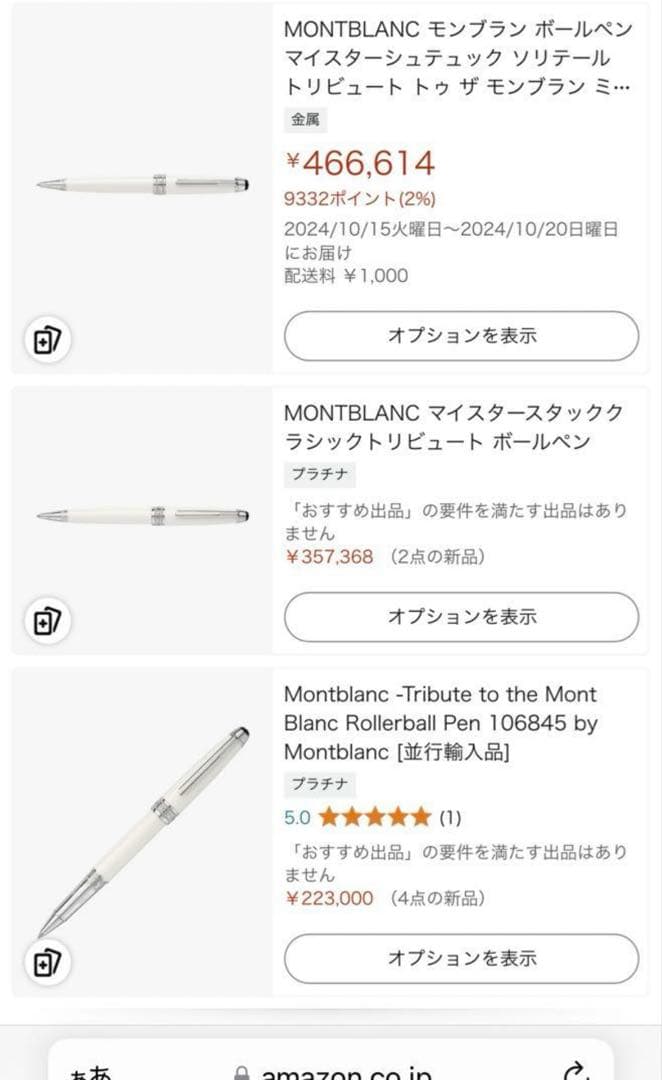Show options for the ¥466,614 Montblanc pen
This screenshot has width=662, height=1080.
point(461,336)
